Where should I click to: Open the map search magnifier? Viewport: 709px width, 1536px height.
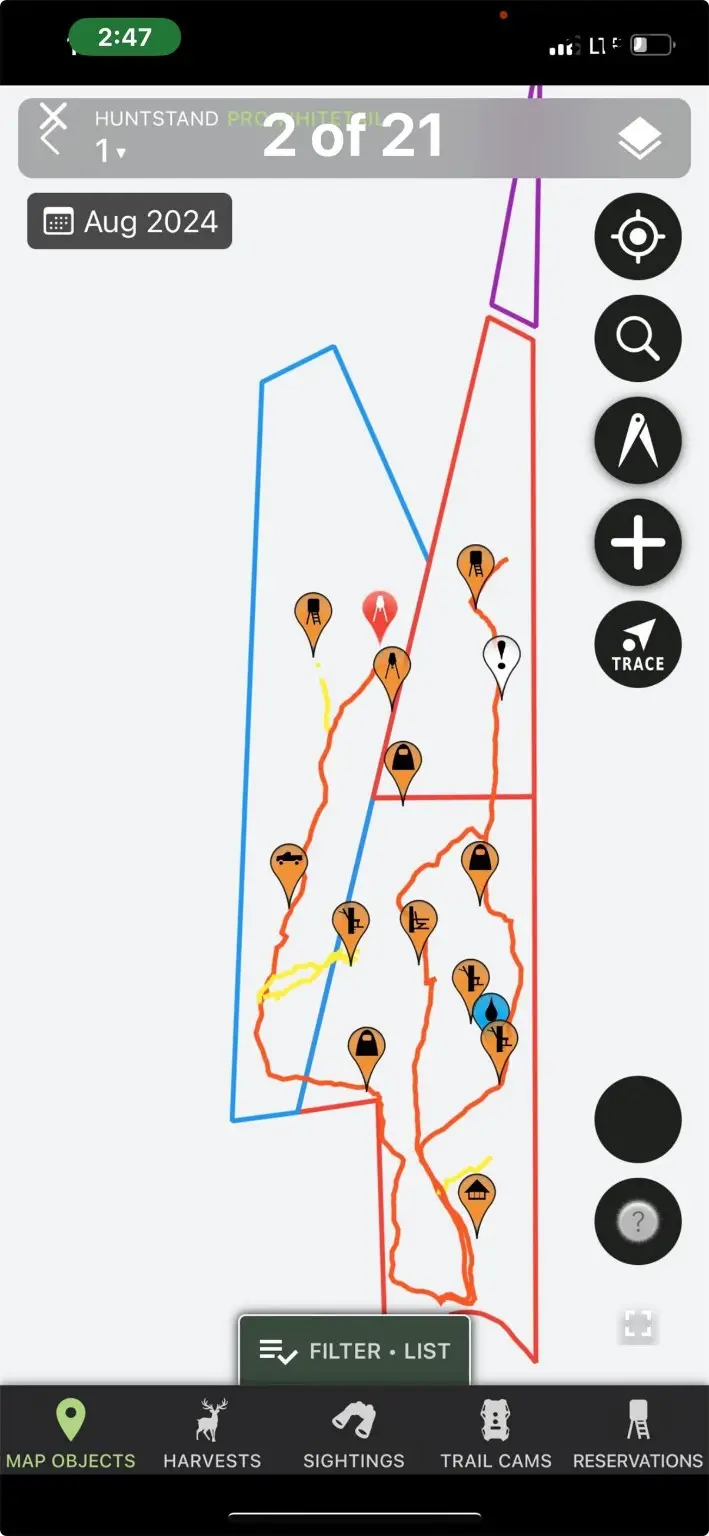point(638,339)
